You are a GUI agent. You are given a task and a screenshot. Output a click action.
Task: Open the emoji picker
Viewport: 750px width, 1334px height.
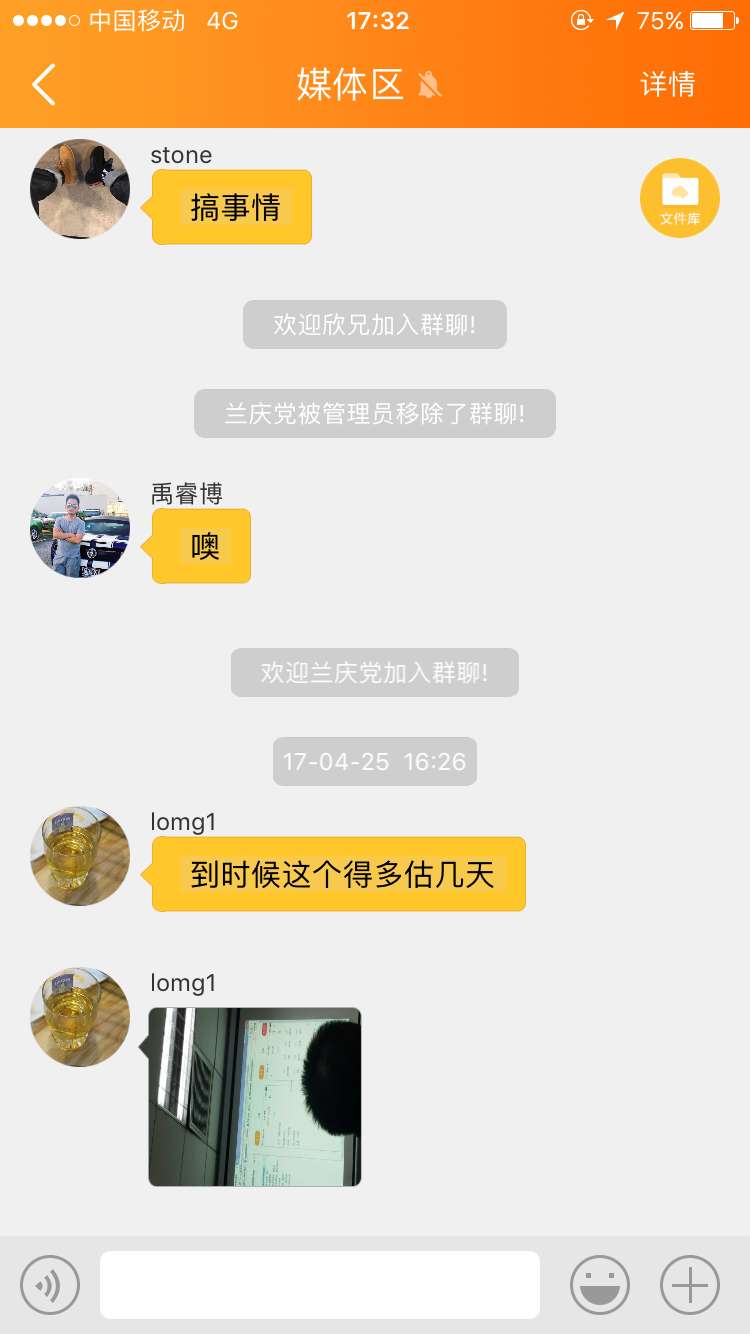[600, 1285]
